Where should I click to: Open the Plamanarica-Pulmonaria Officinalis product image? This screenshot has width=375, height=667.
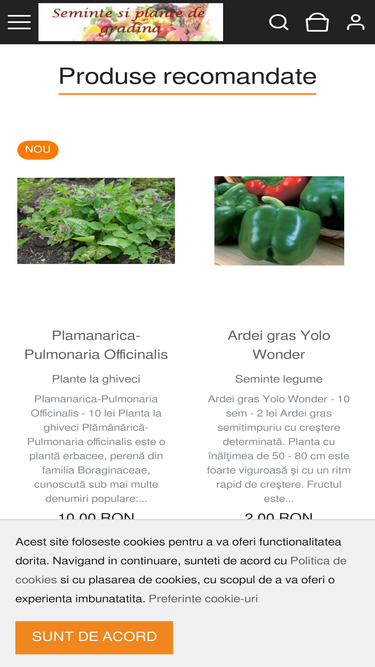[96, 221]
